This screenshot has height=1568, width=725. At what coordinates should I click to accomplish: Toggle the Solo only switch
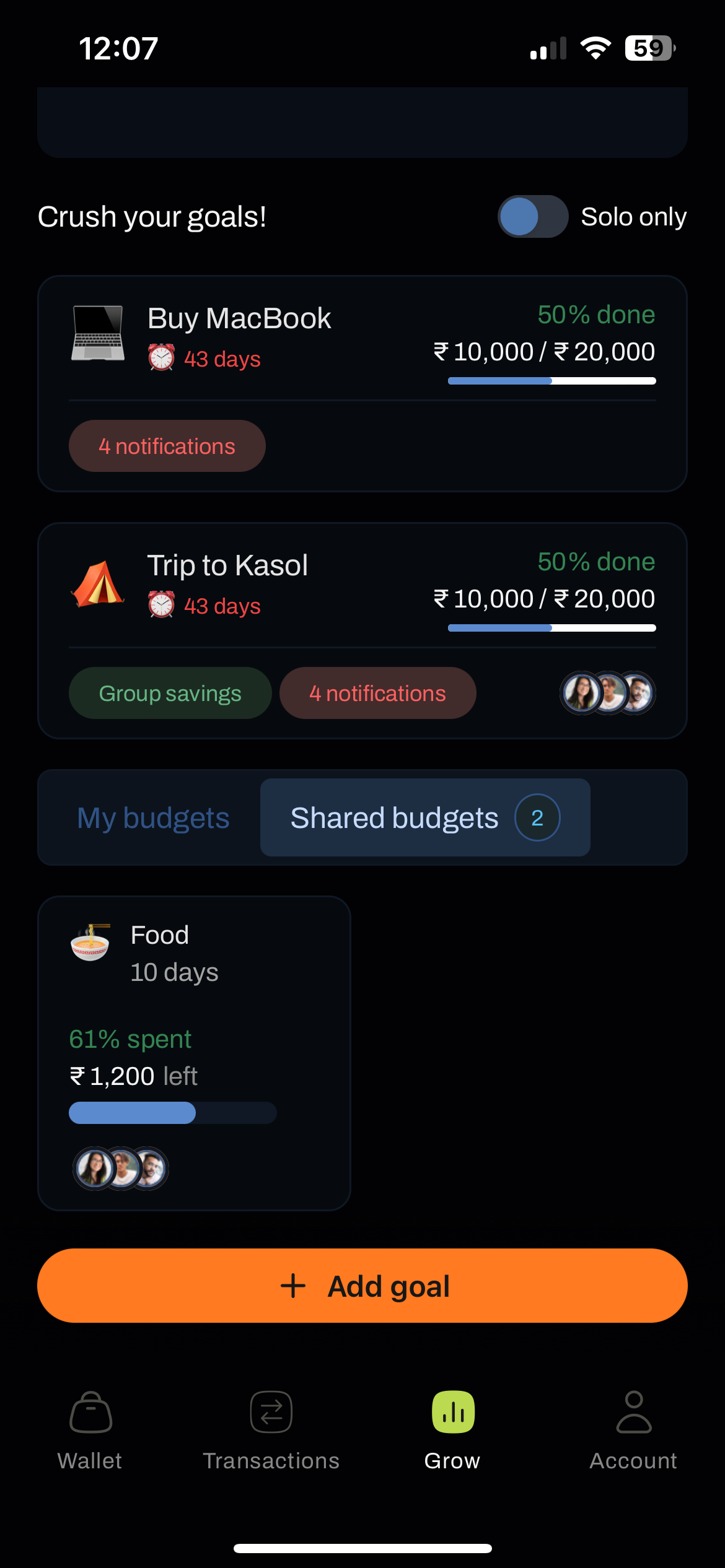533,216
